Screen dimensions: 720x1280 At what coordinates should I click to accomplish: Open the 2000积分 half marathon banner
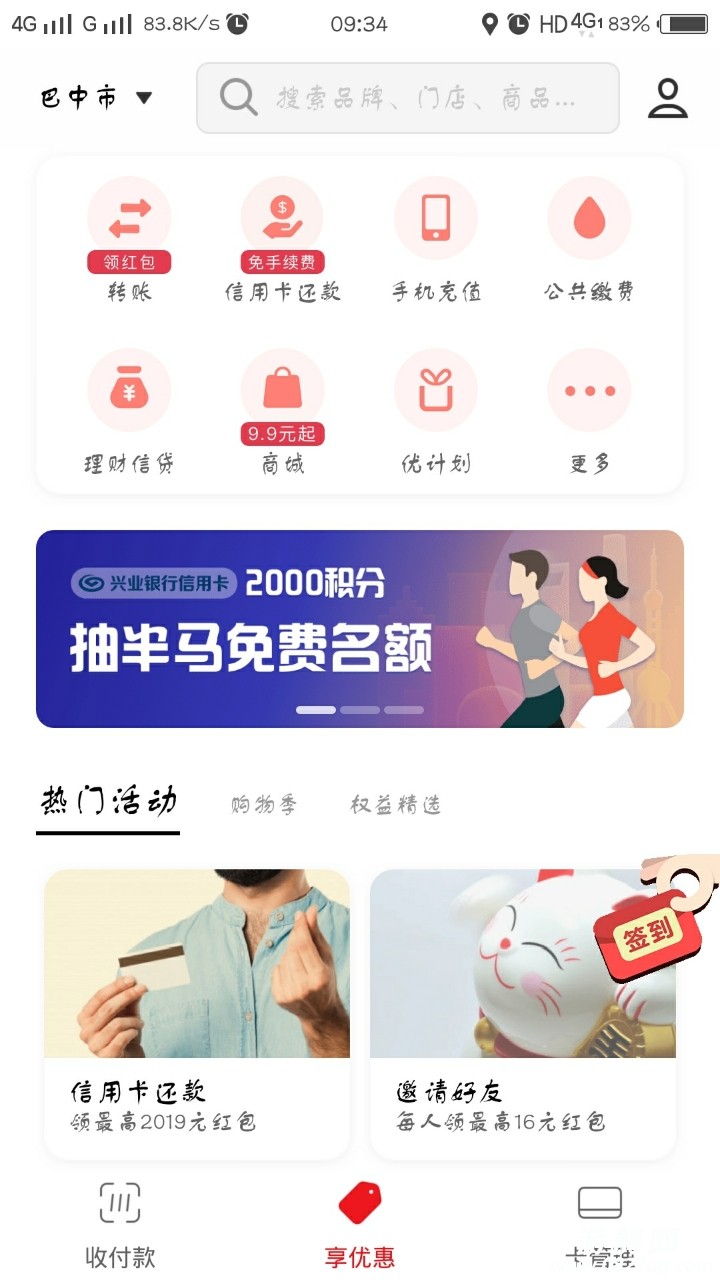pyautogui.click(x=360, y=628)
